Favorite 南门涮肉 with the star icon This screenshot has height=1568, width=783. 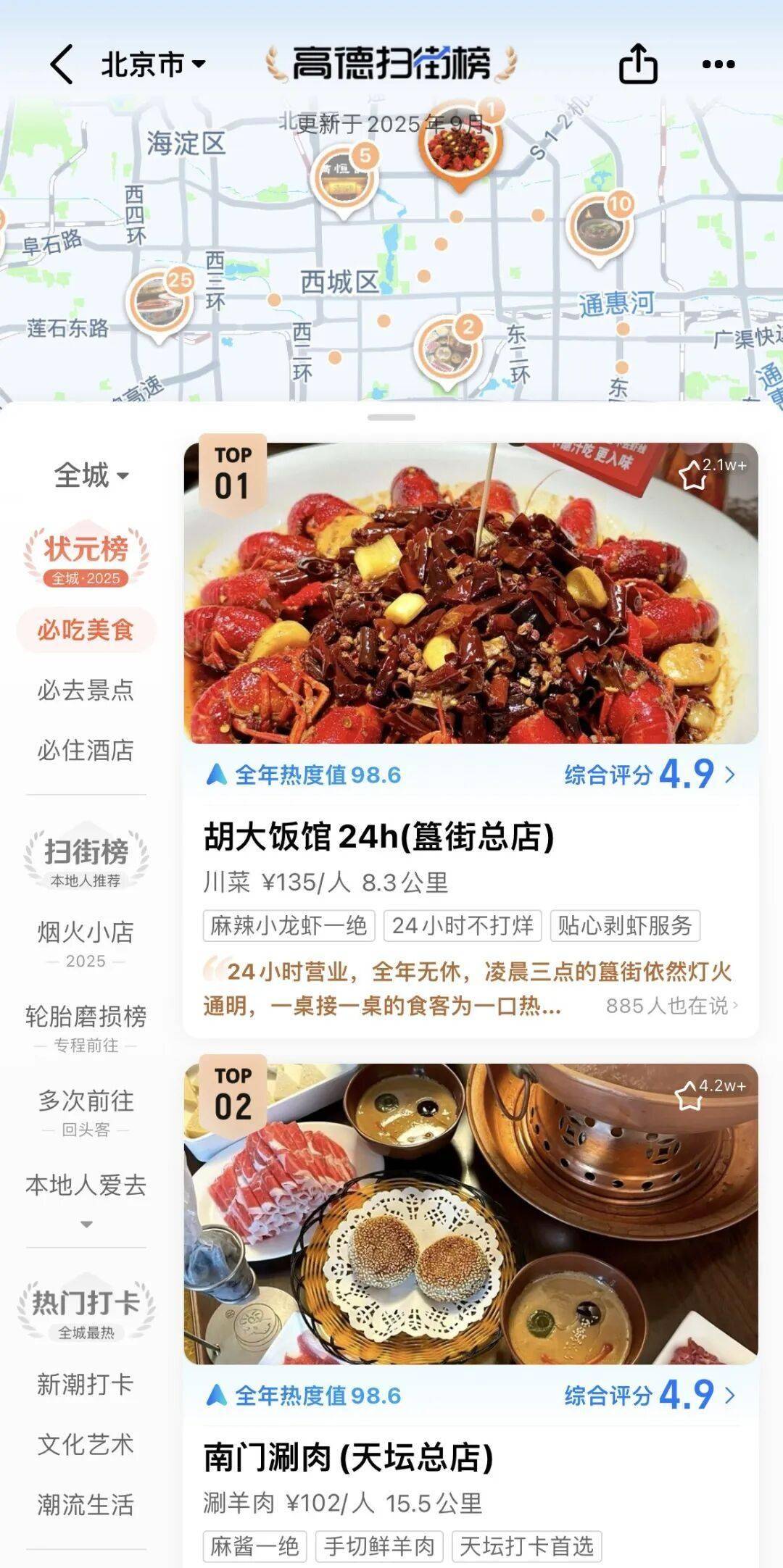coord(689,1097)
